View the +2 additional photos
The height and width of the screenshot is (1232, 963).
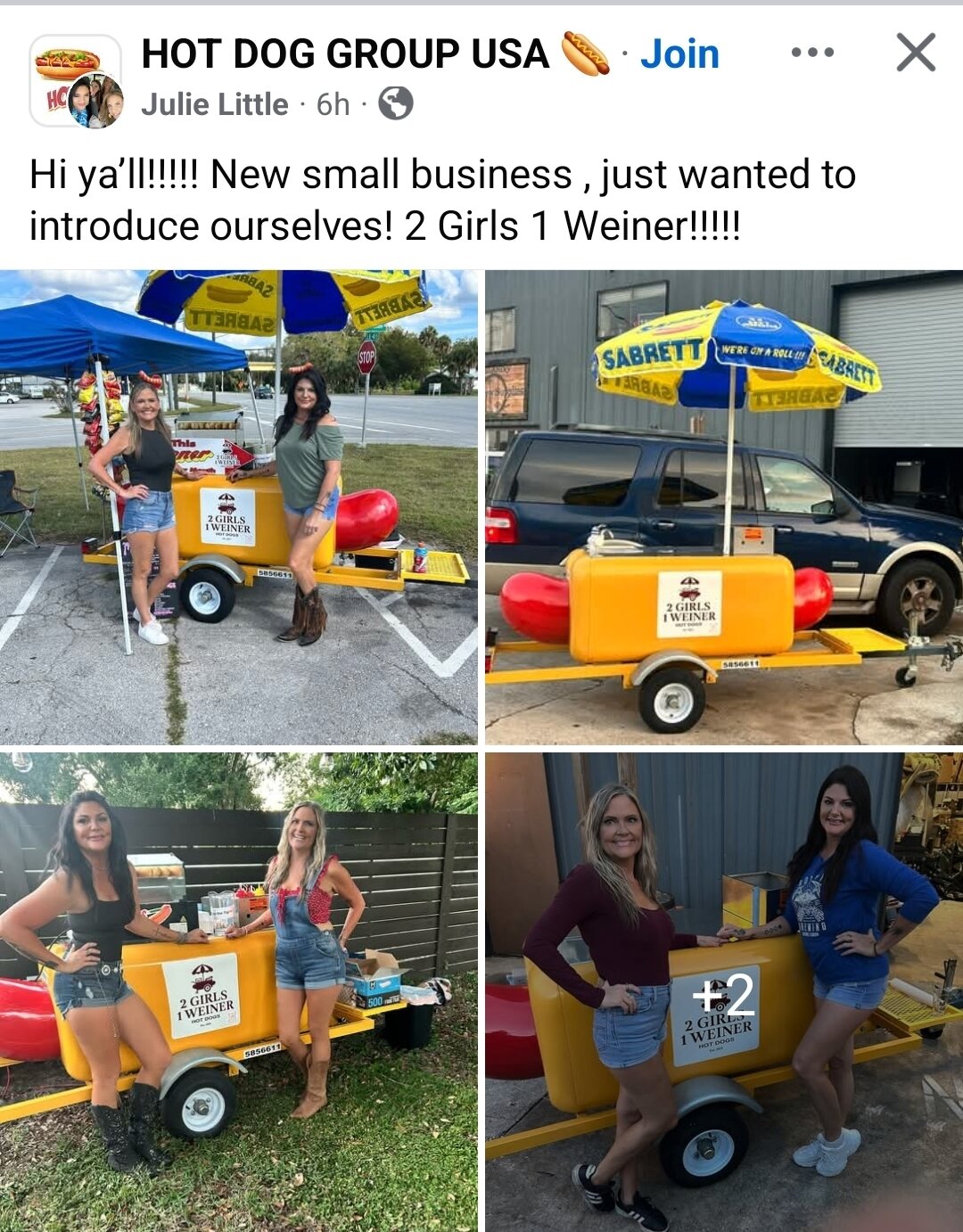tap(724, 991)
